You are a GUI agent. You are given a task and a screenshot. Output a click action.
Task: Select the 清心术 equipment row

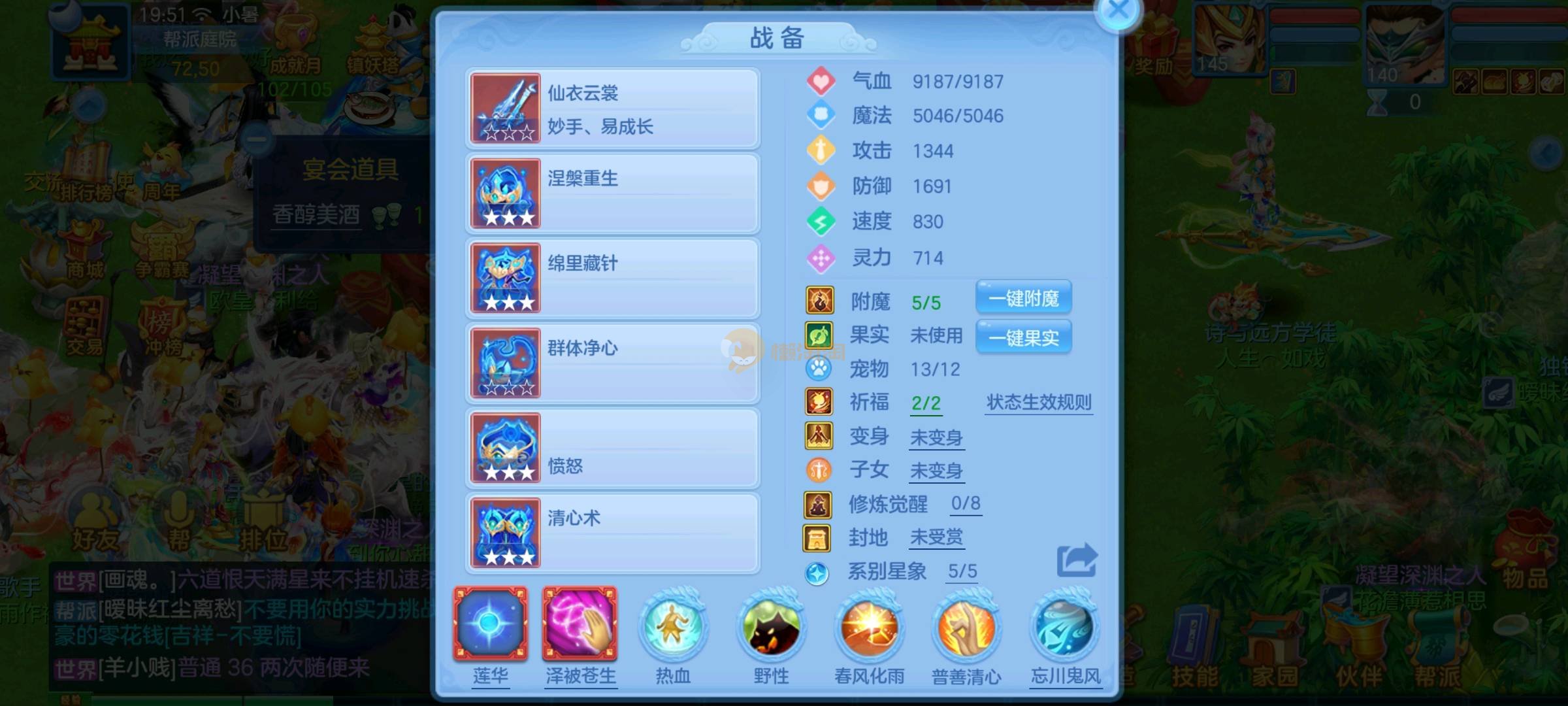click(612, 533)
